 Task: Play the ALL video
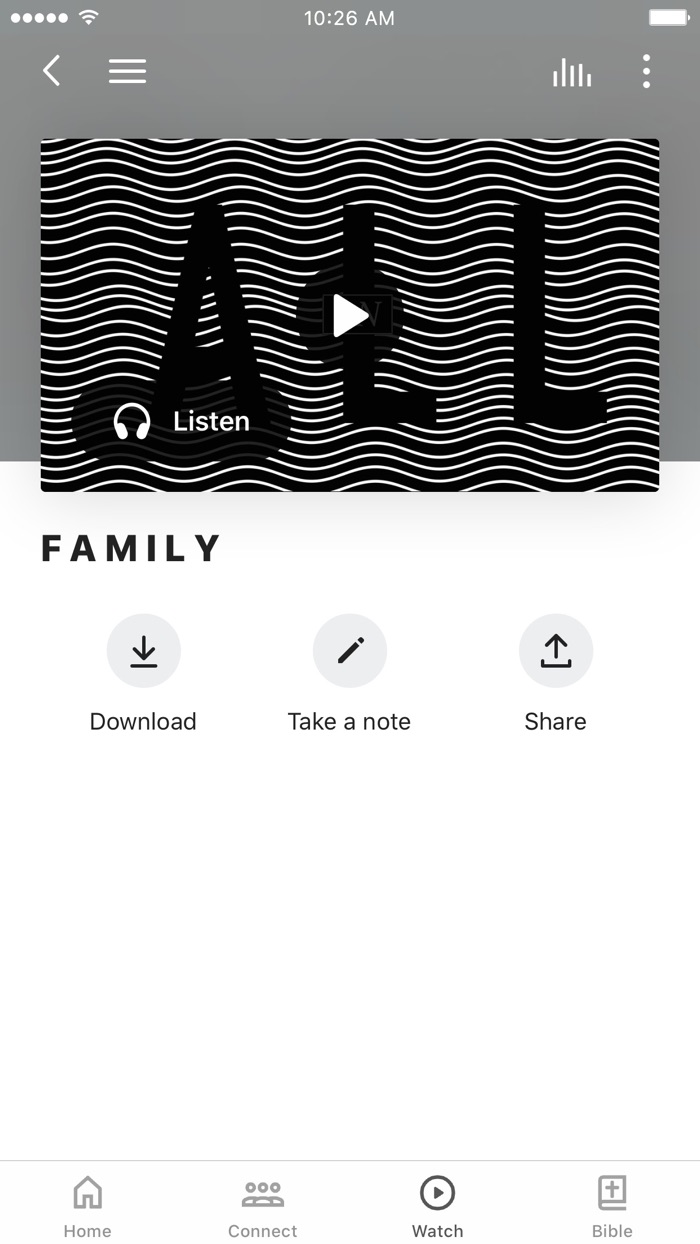tap(350, 315)
